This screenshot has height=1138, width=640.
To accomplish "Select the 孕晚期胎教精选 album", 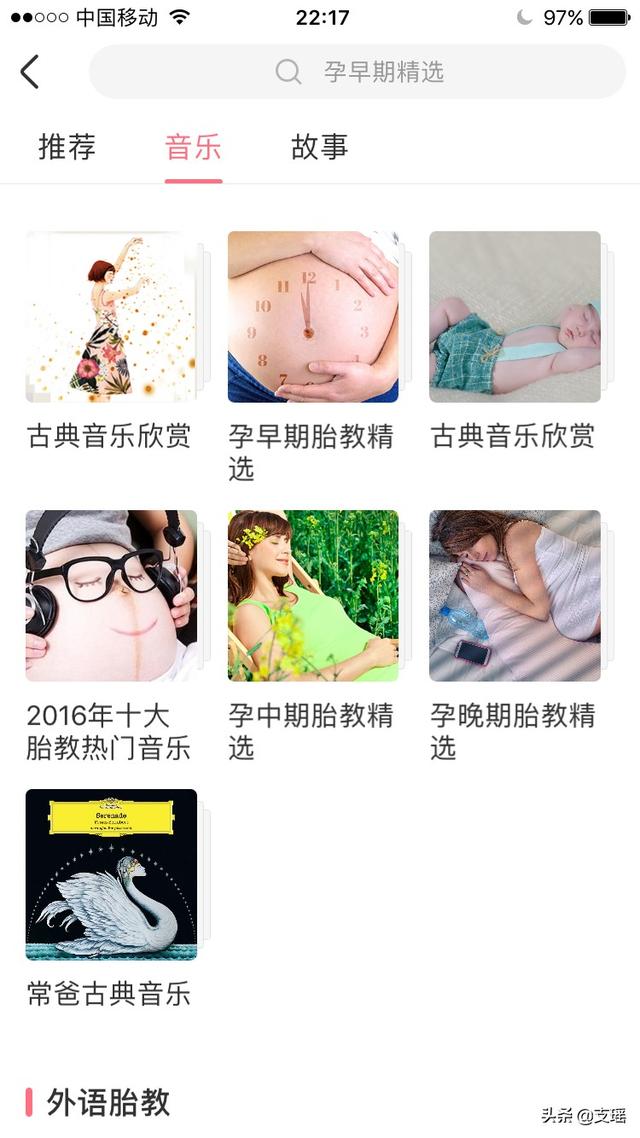I will click(x=515, y=596).
